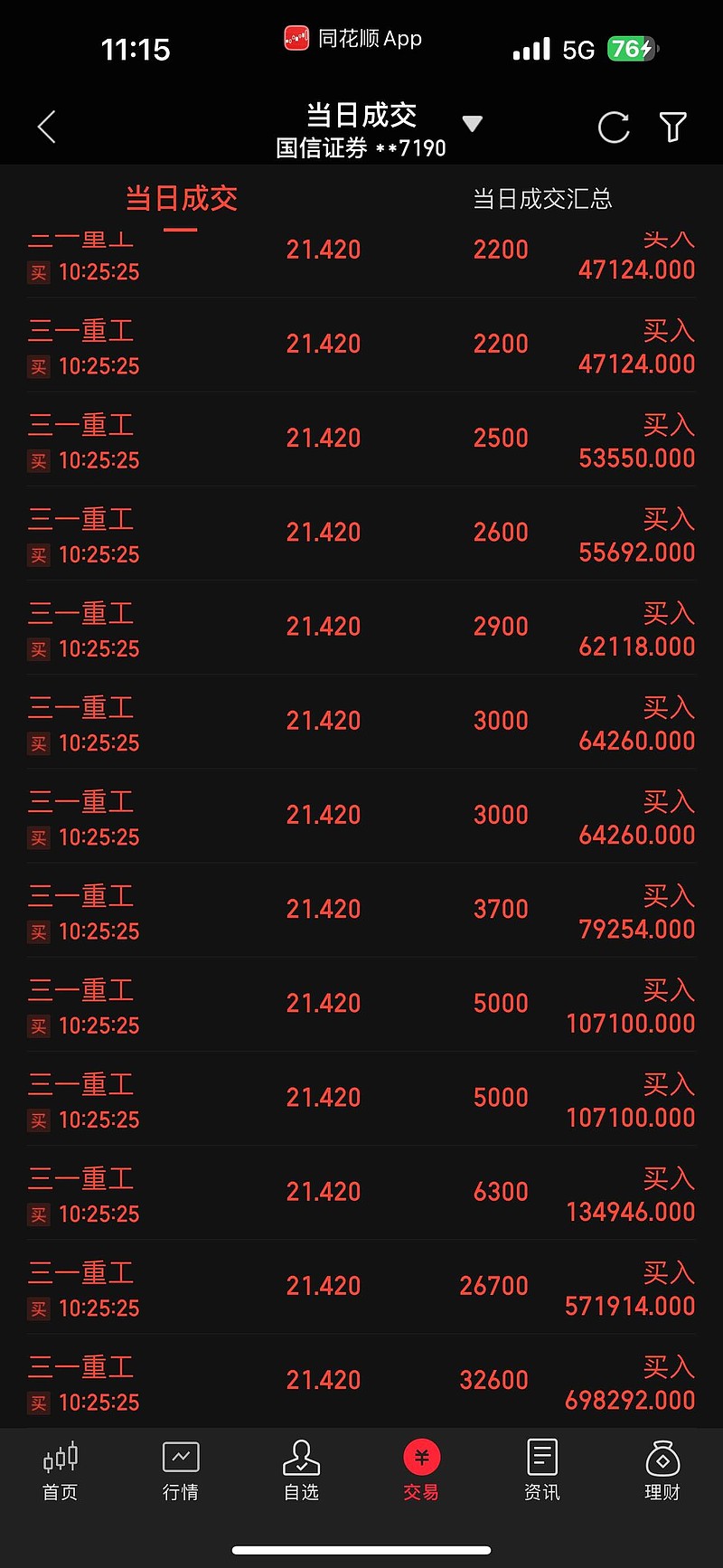Return to 同花顺 App via status bar pill
The height and width of the screenshot is (1568, 723).
tap(353, 39)
